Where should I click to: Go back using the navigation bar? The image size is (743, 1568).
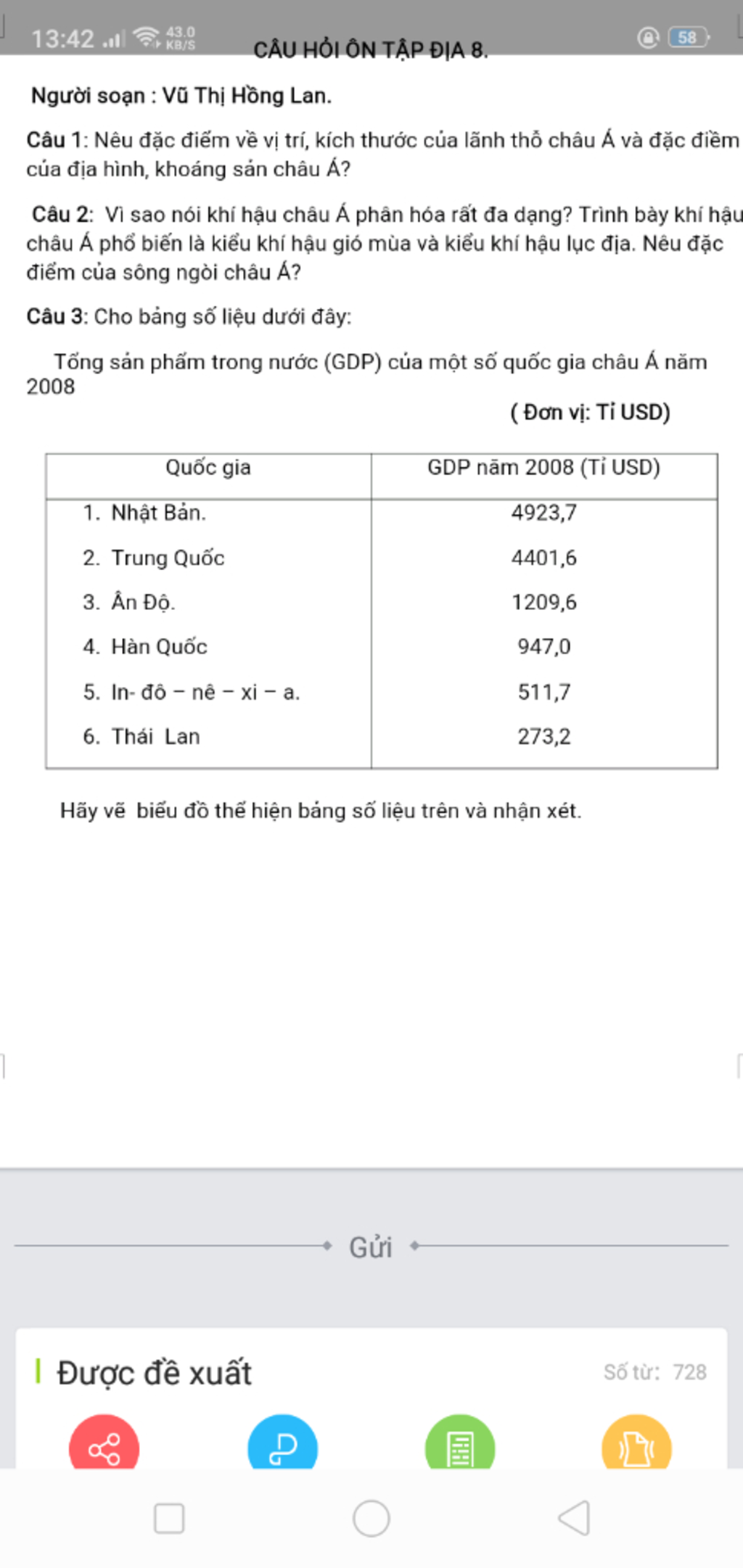[573, 1518]
